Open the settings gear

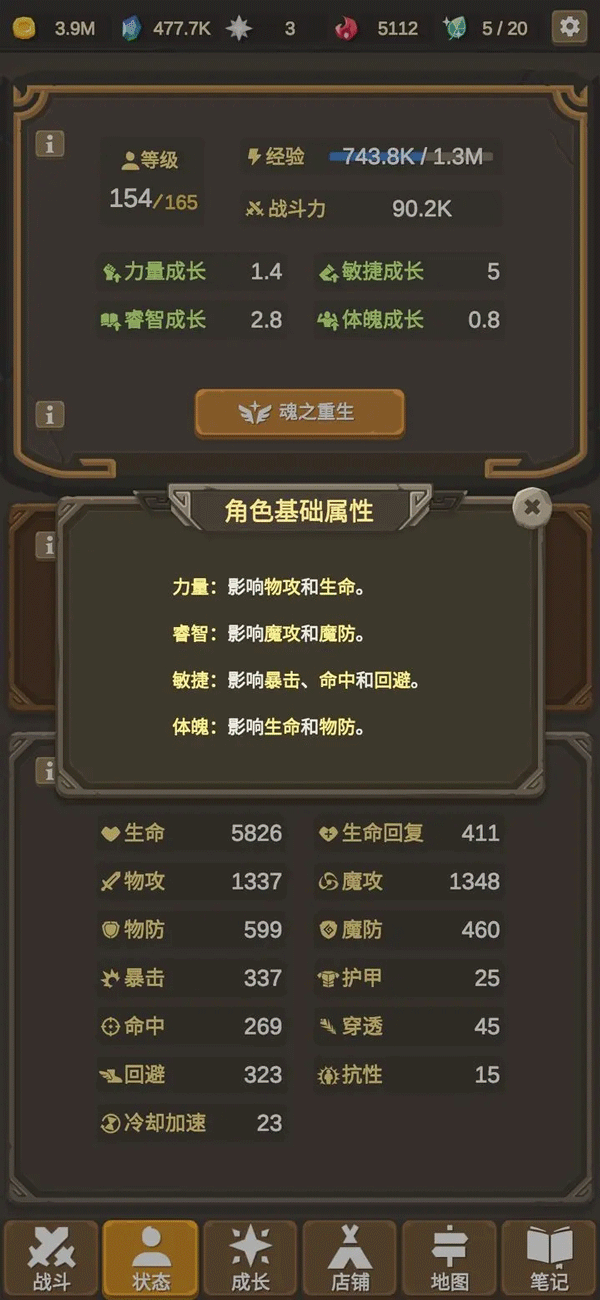click(570, 27)
